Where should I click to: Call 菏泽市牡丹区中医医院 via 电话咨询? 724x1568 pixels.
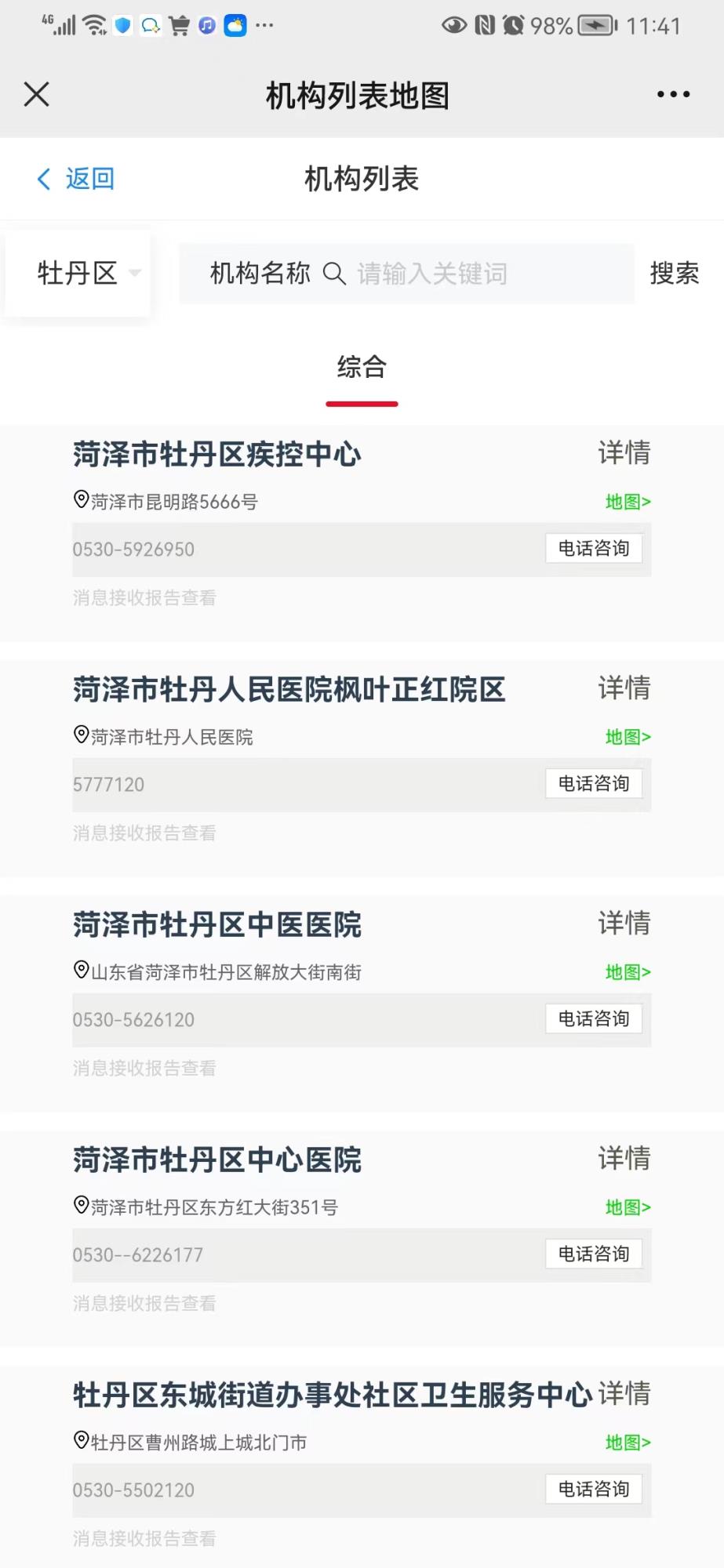594,1019
